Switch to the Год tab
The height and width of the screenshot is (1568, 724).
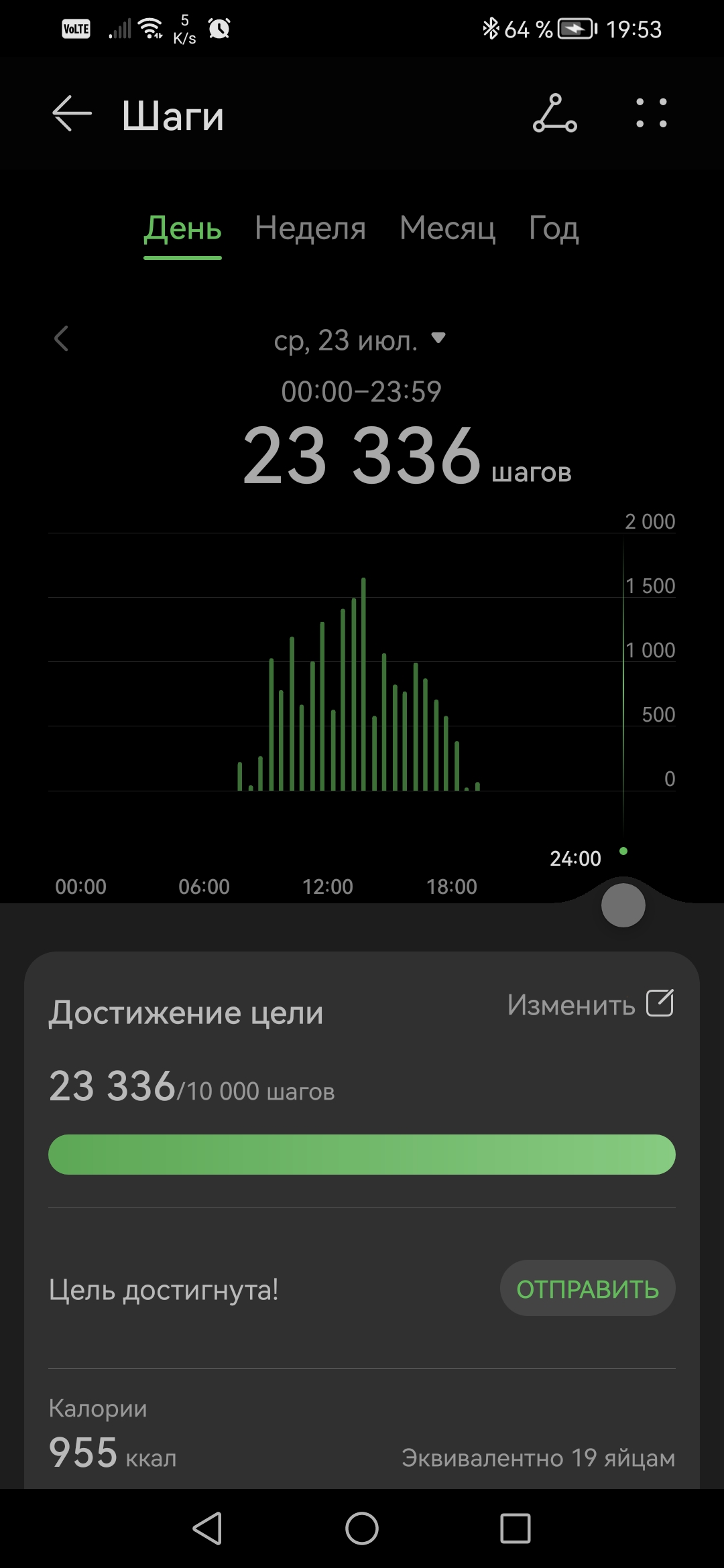click(552, 229)
